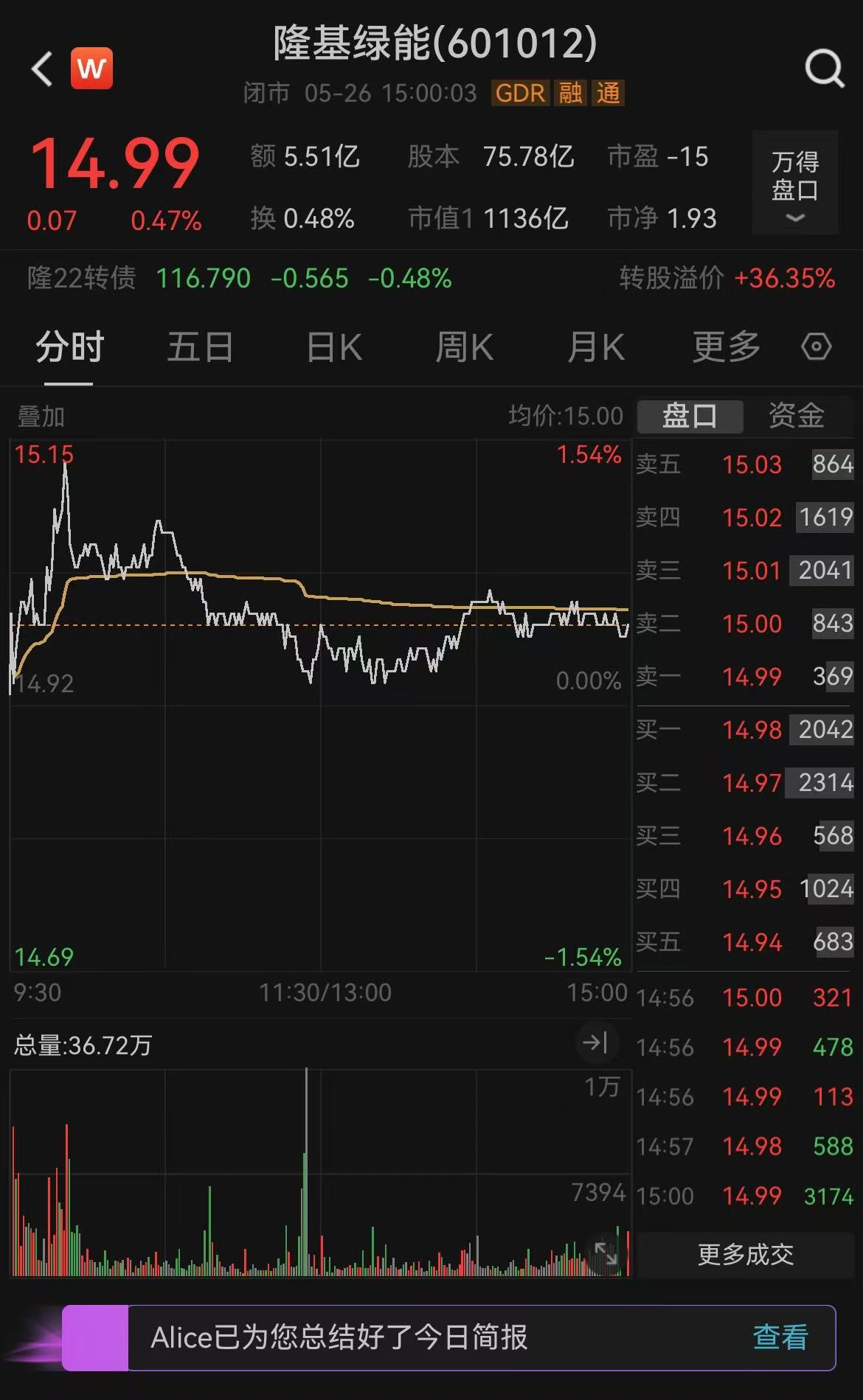
Task: Tap 叠加 to overlay another chart
Action: coord(41,417)
